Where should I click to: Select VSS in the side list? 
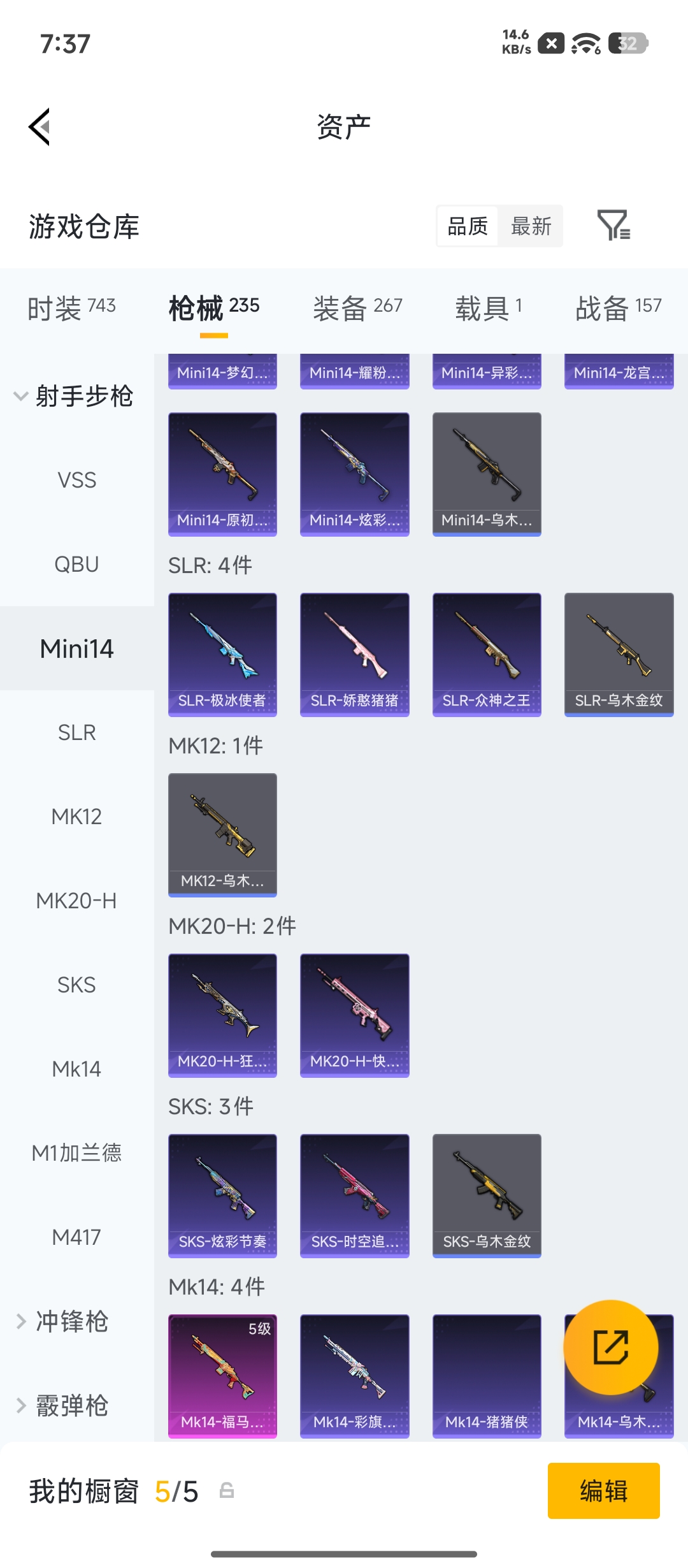point(77,480)
